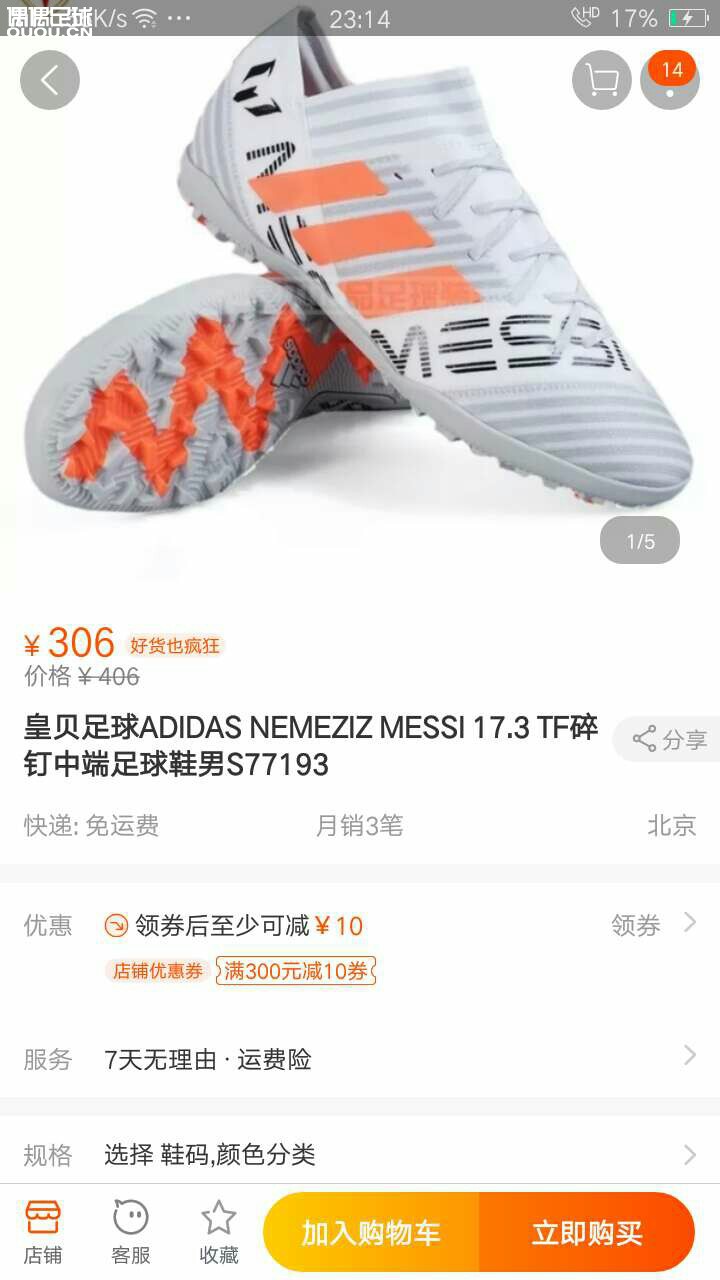
Task: Choose shoe size and color in 规格
Action: click(x=360, y=1155)
